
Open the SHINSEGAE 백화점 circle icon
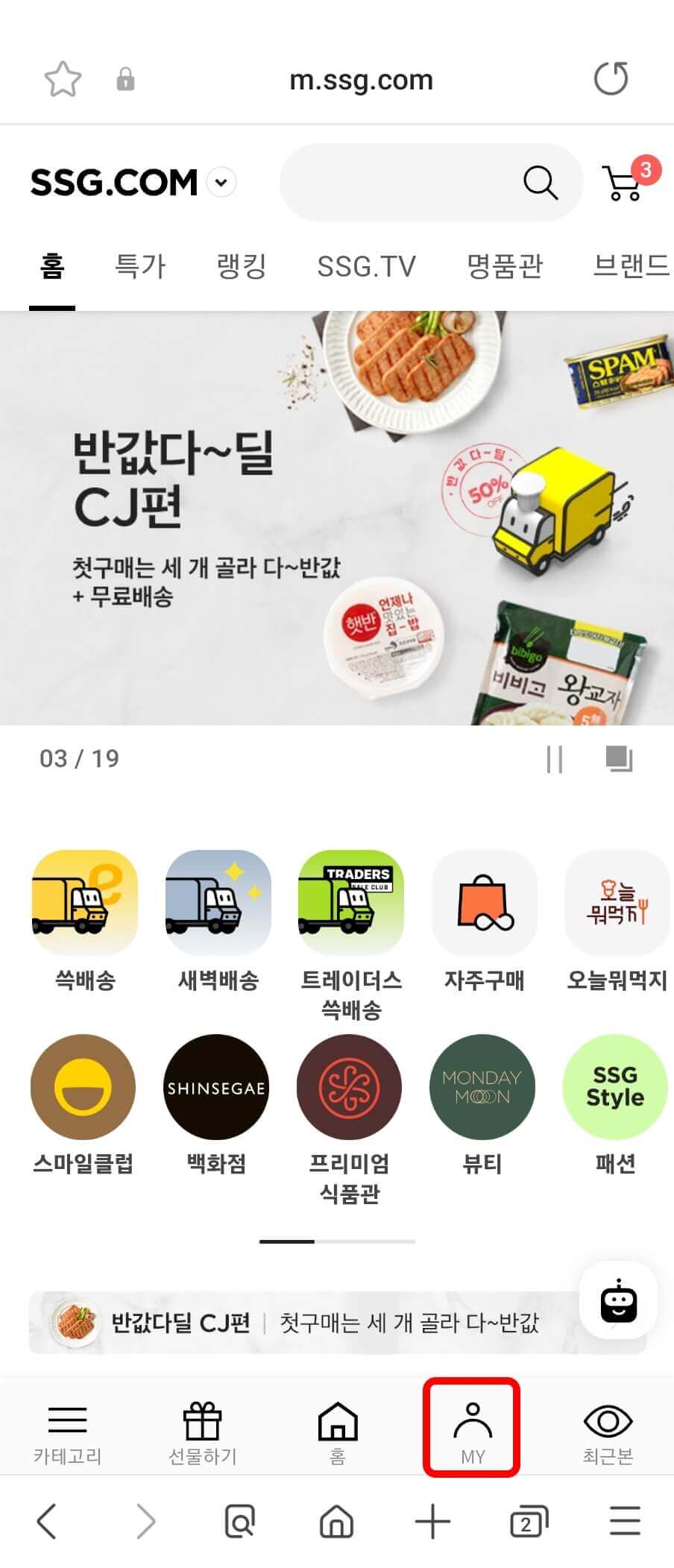(217, 1087)
